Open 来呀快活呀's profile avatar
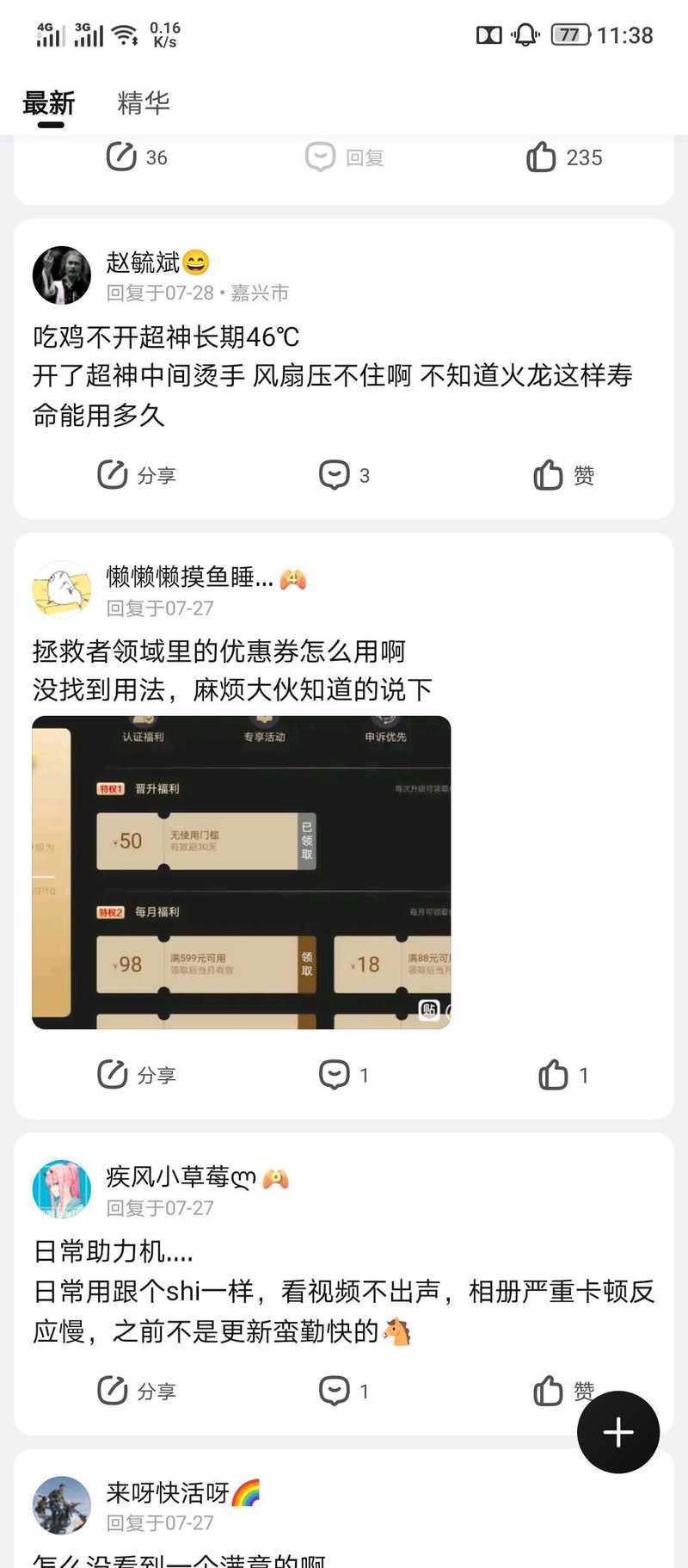Screen dimensions: 688x1568 [62, 1505]
